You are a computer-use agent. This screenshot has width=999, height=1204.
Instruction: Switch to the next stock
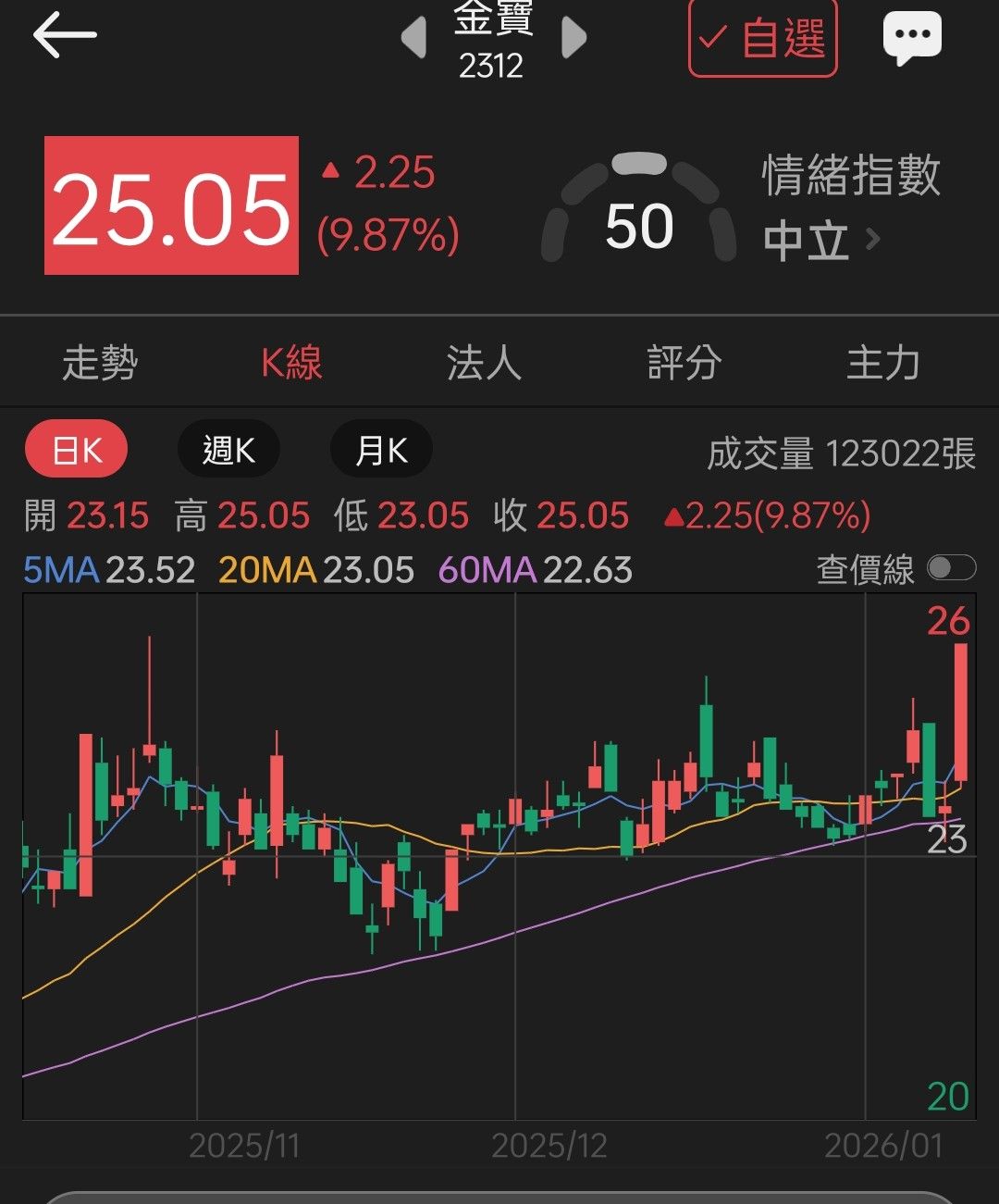(x=574, y=39)
